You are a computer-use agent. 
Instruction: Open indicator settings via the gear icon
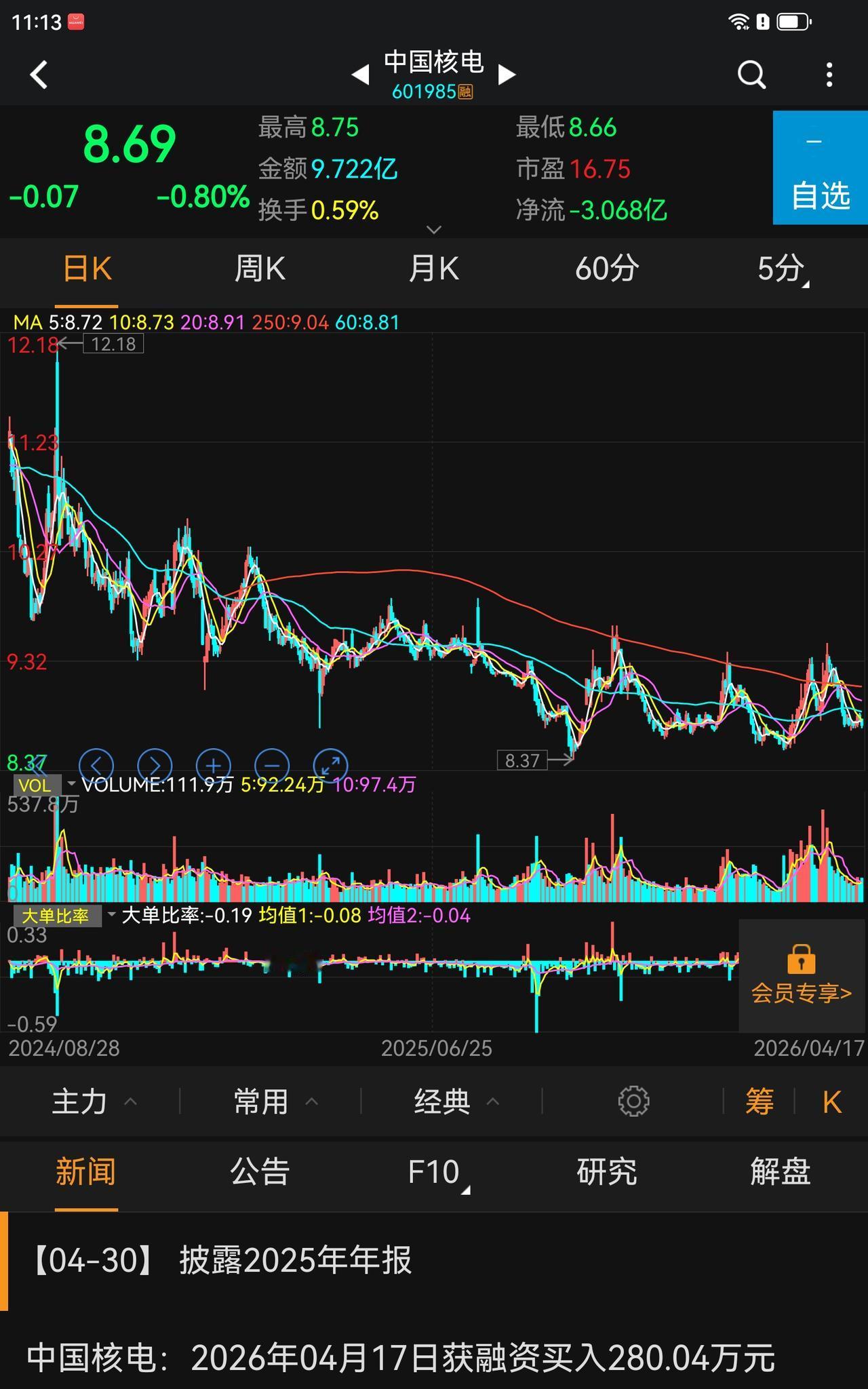[633, 1101]
